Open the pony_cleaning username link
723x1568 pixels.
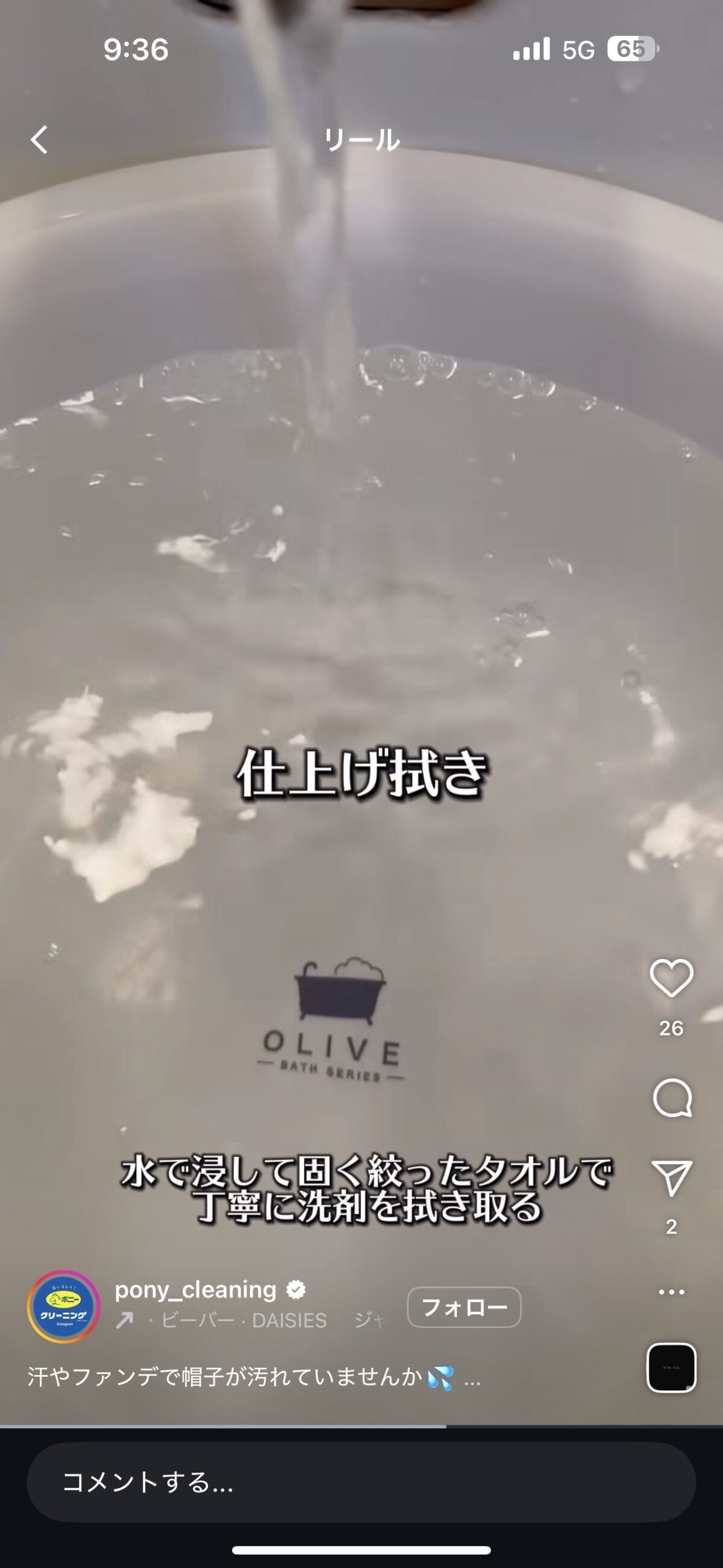coord(195,1289)
